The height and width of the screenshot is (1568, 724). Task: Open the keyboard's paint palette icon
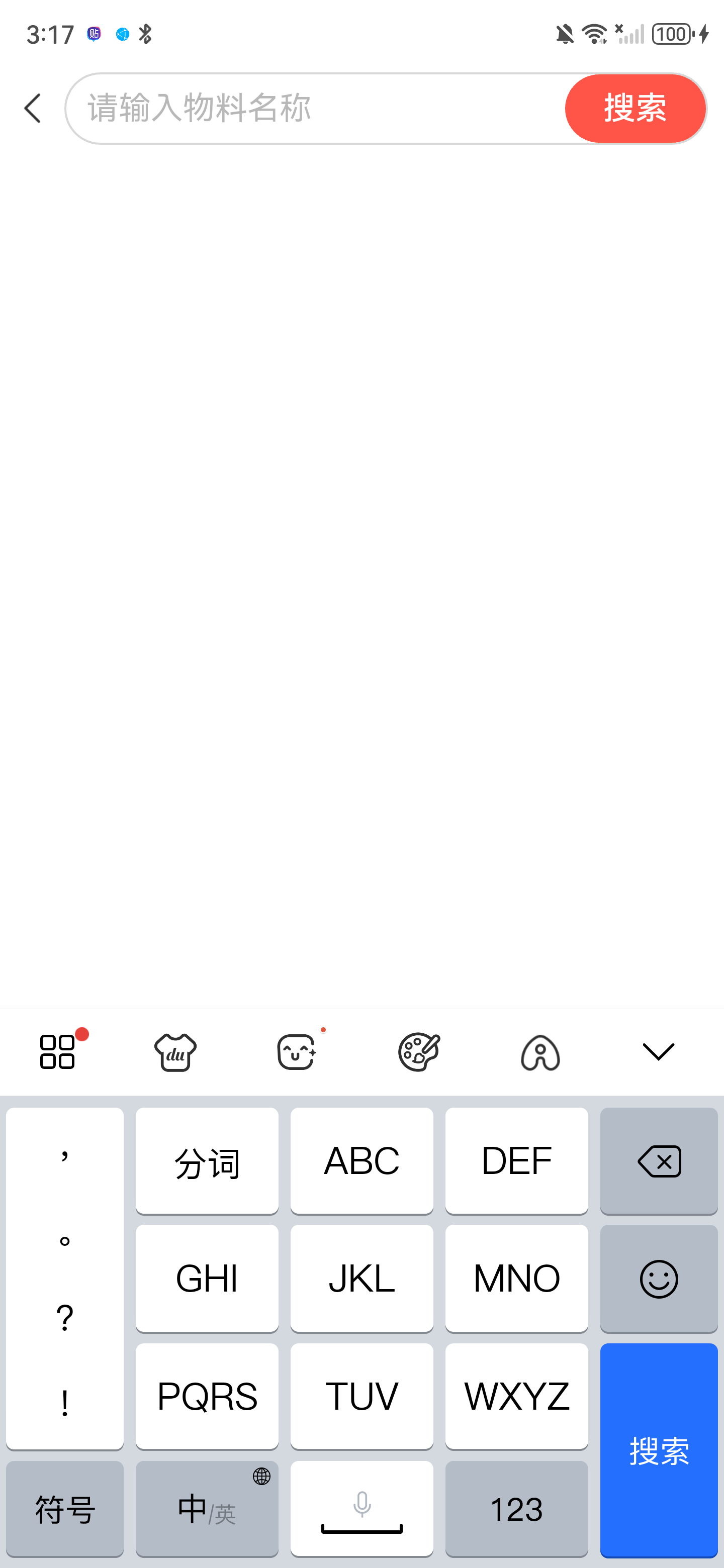pyautogui.click(x=419, y=1051)
